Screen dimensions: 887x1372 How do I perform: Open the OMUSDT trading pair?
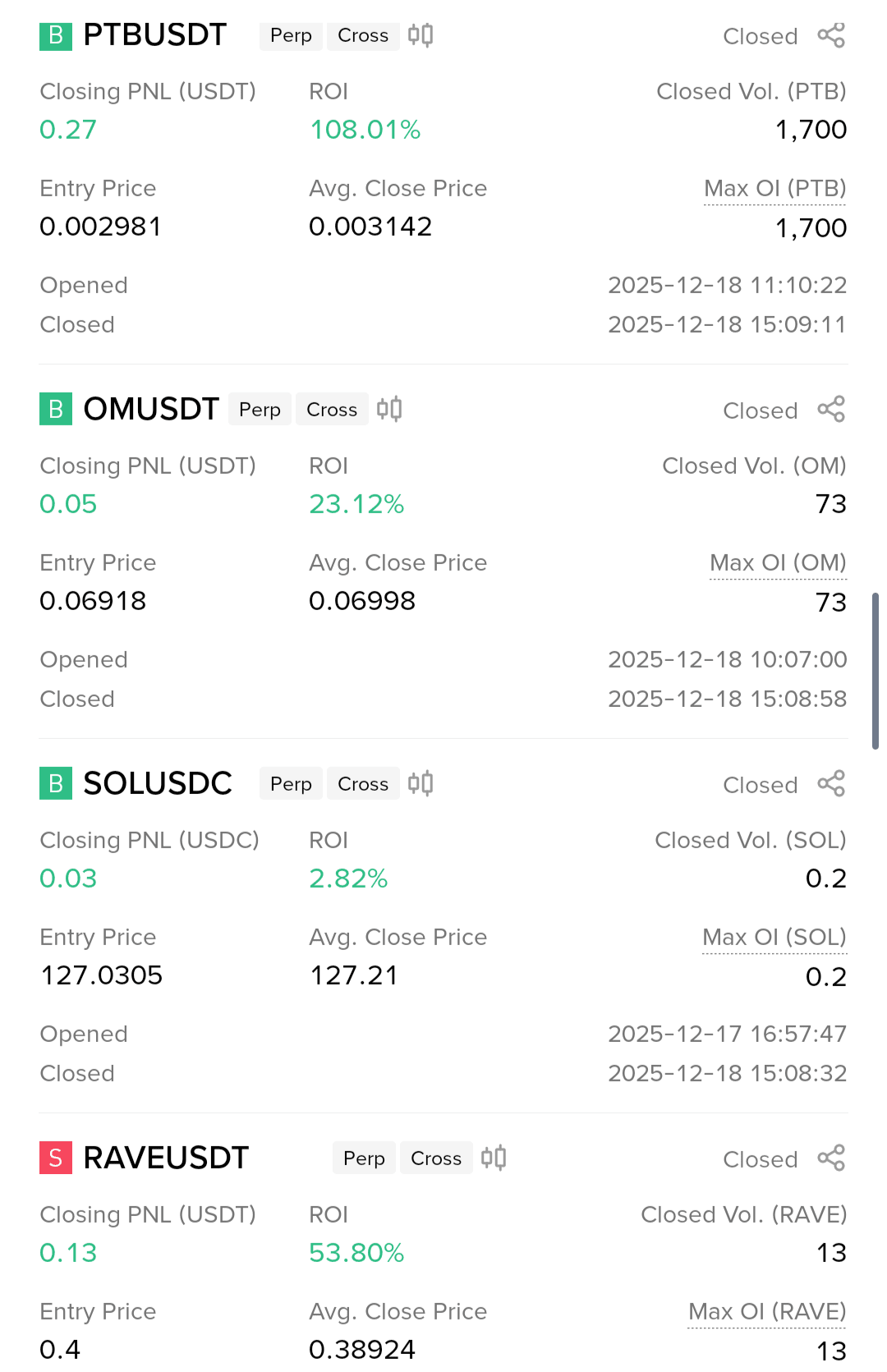151,409
